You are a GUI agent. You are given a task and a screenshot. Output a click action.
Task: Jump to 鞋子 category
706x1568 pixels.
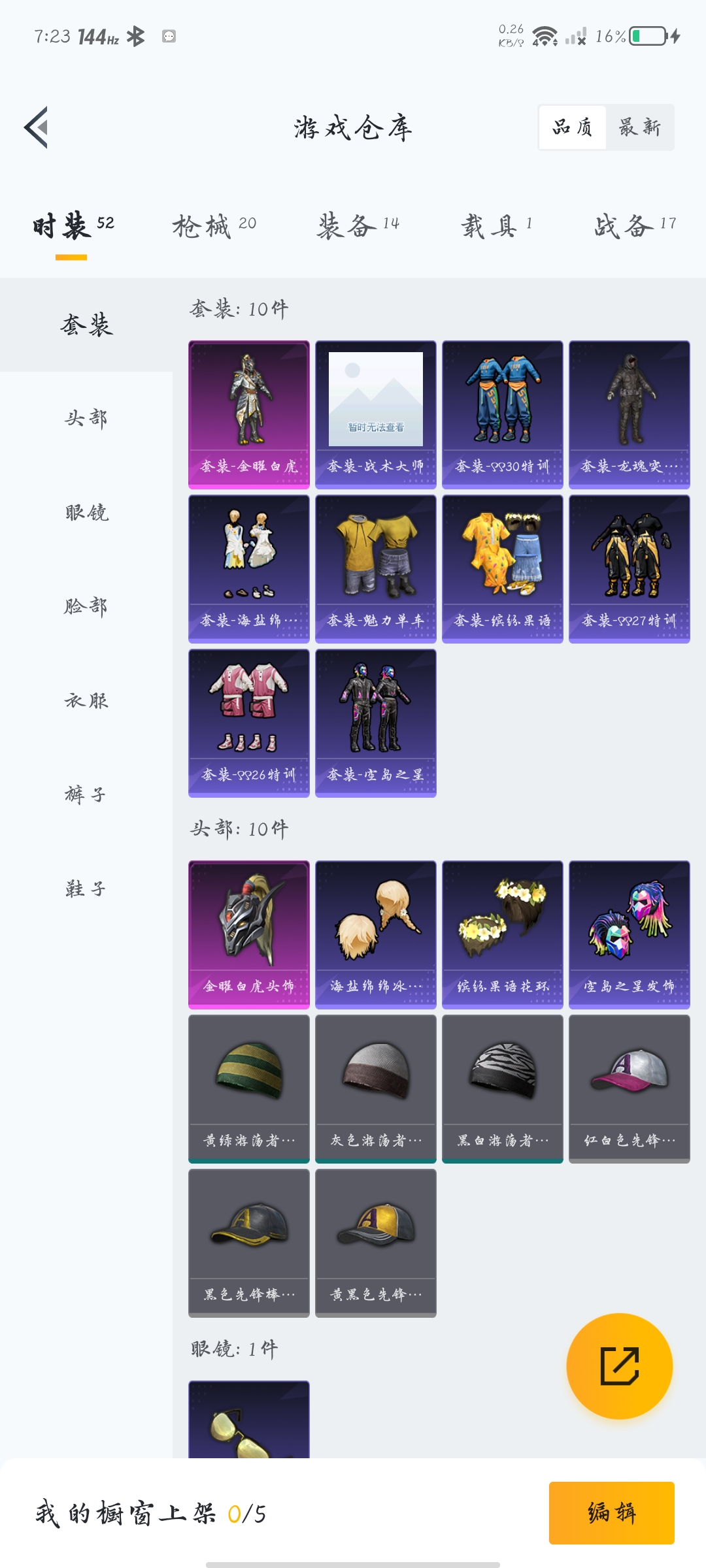coord(86,889)
